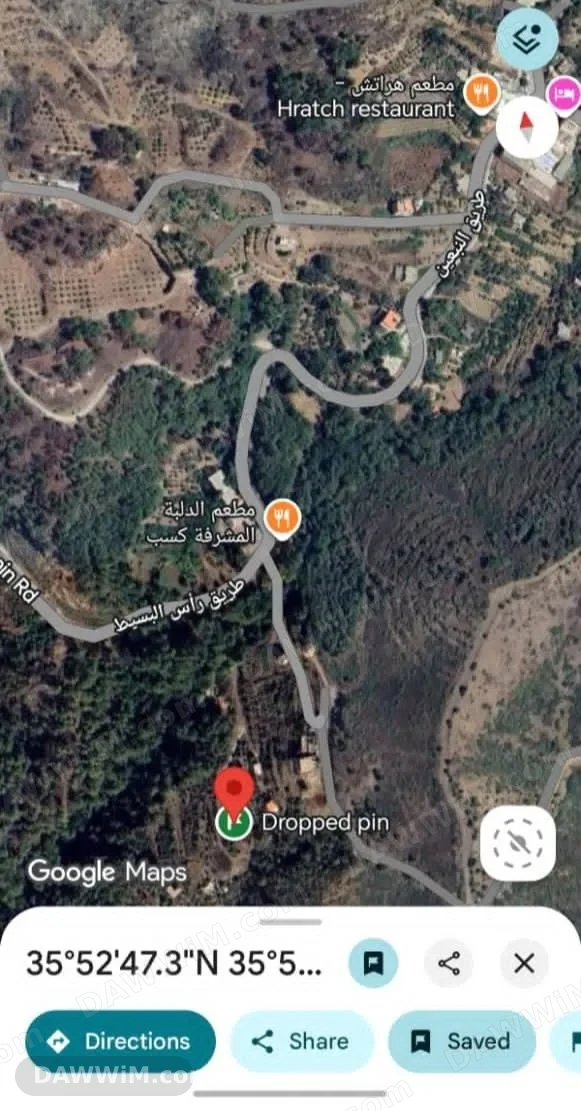
Task: Tap the Saved chip
Action: (x=462, y=1041)
